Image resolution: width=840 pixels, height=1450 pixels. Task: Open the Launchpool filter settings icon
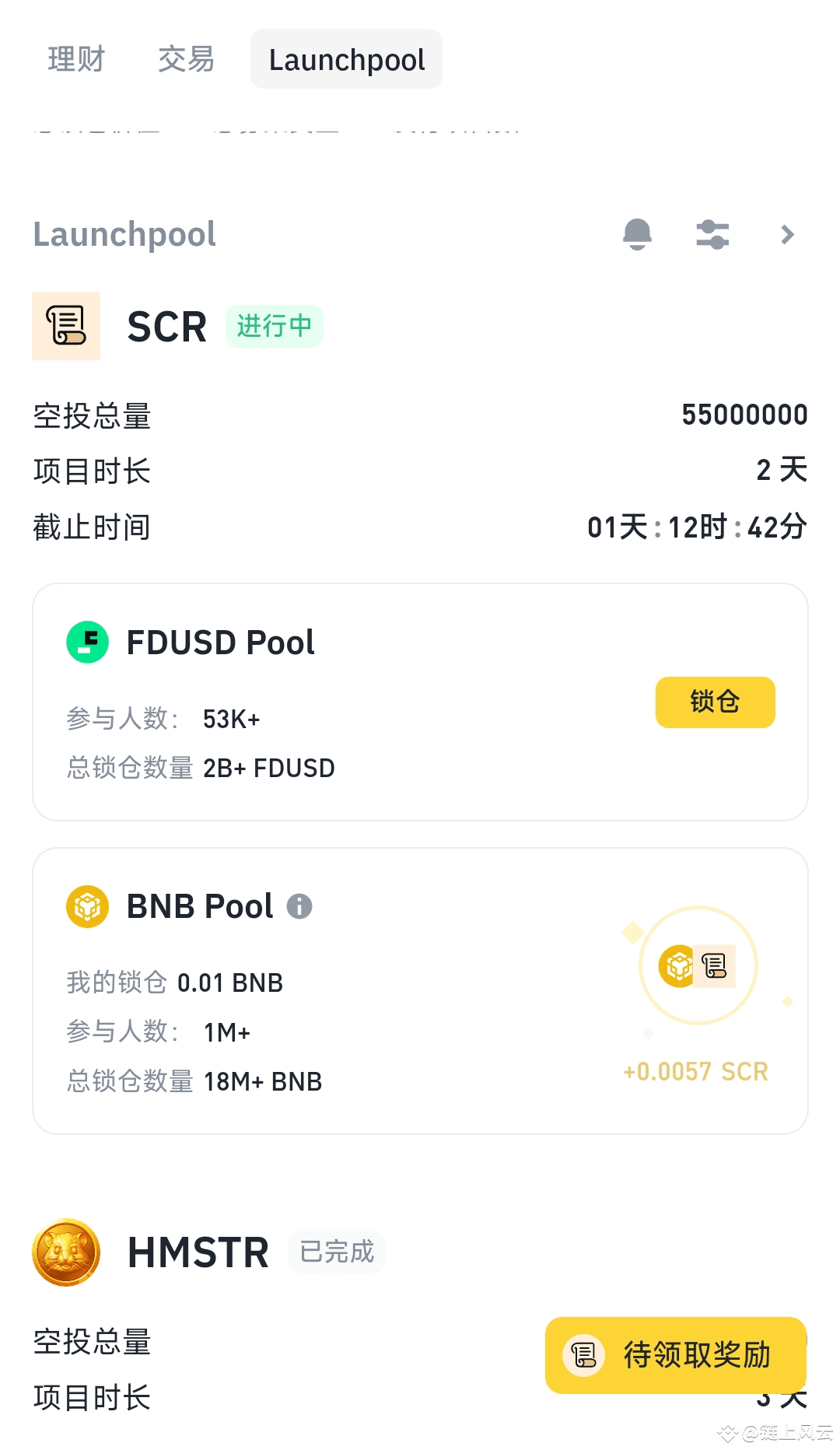tap(712, 235)
